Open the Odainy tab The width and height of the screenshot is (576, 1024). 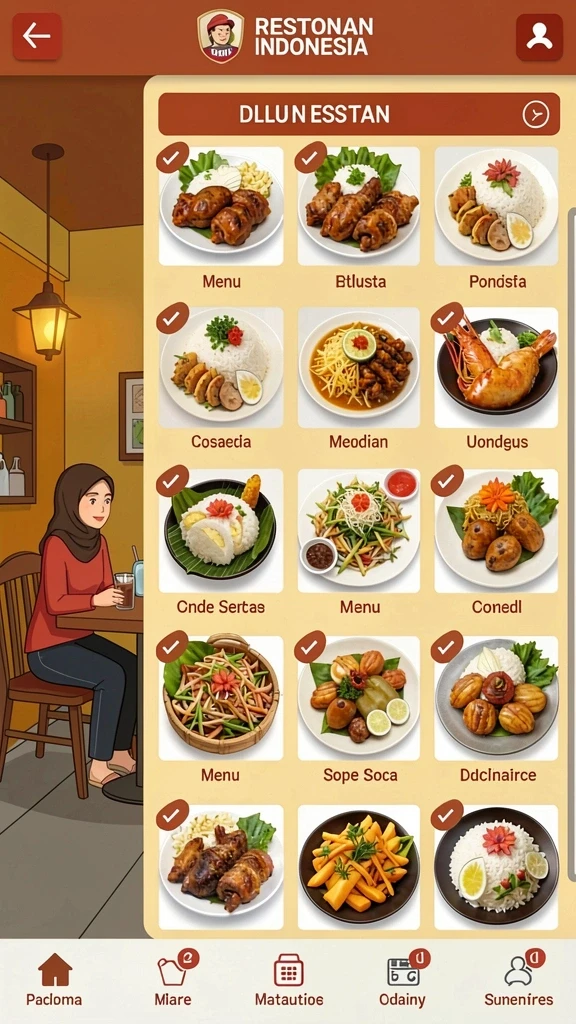403,980
